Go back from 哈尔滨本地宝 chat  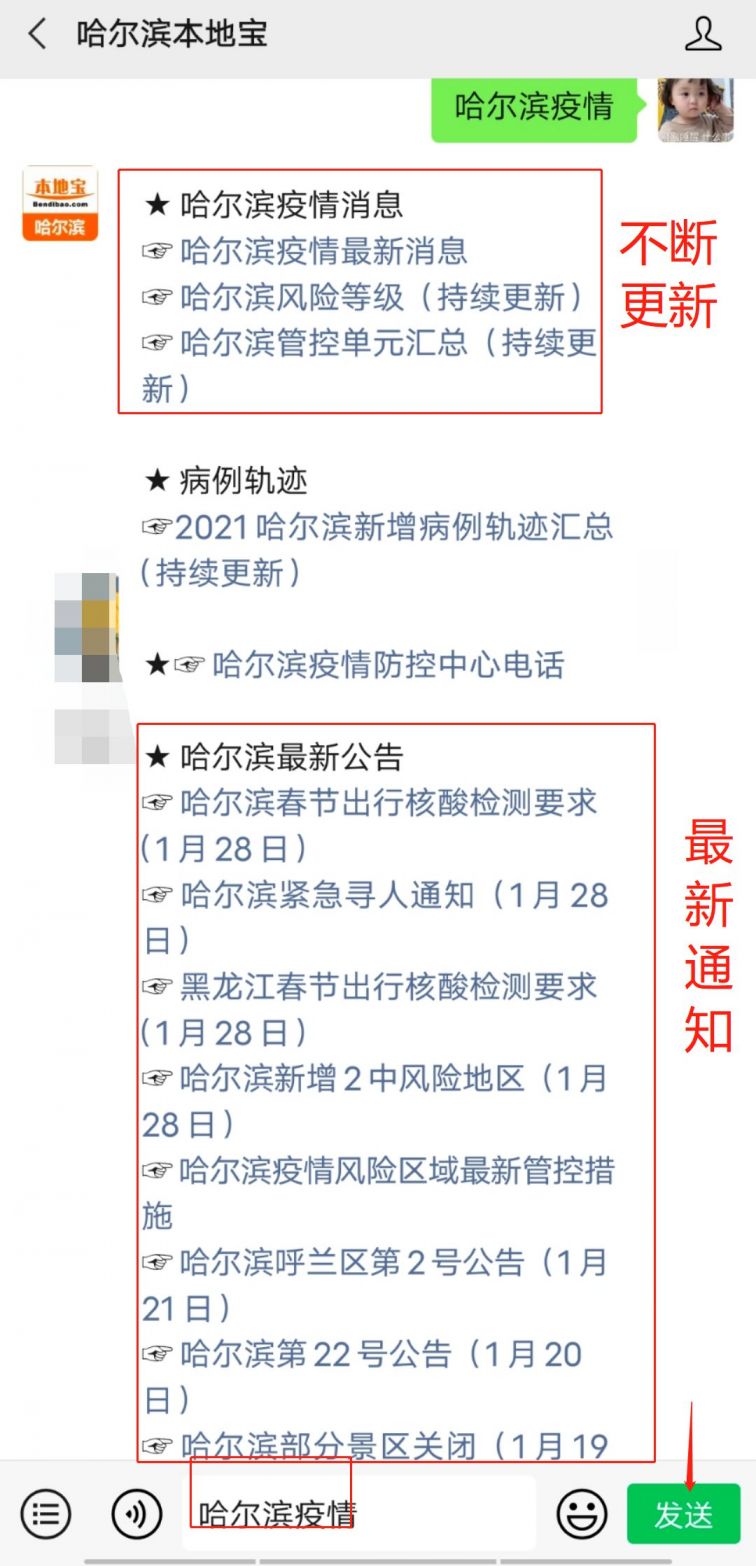pos(38,34)
